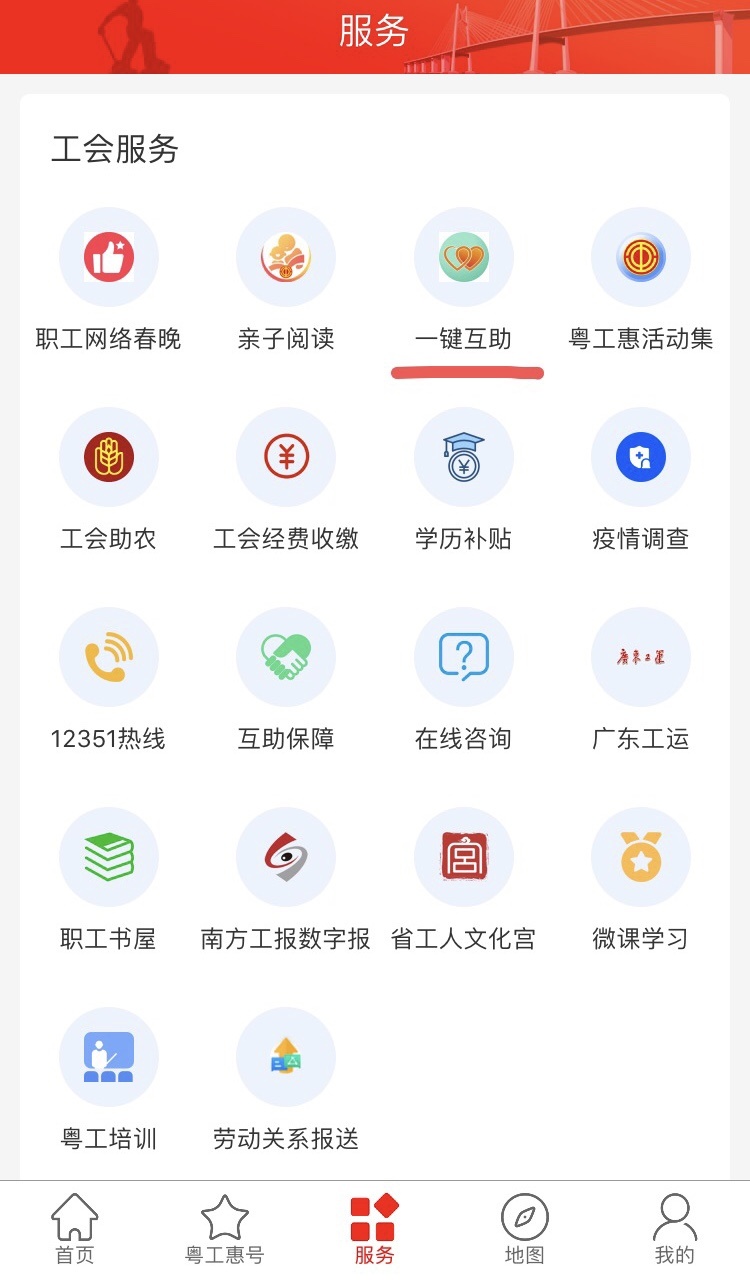
Task: Launch 亲子阅读 service
Action: (286, 257)
